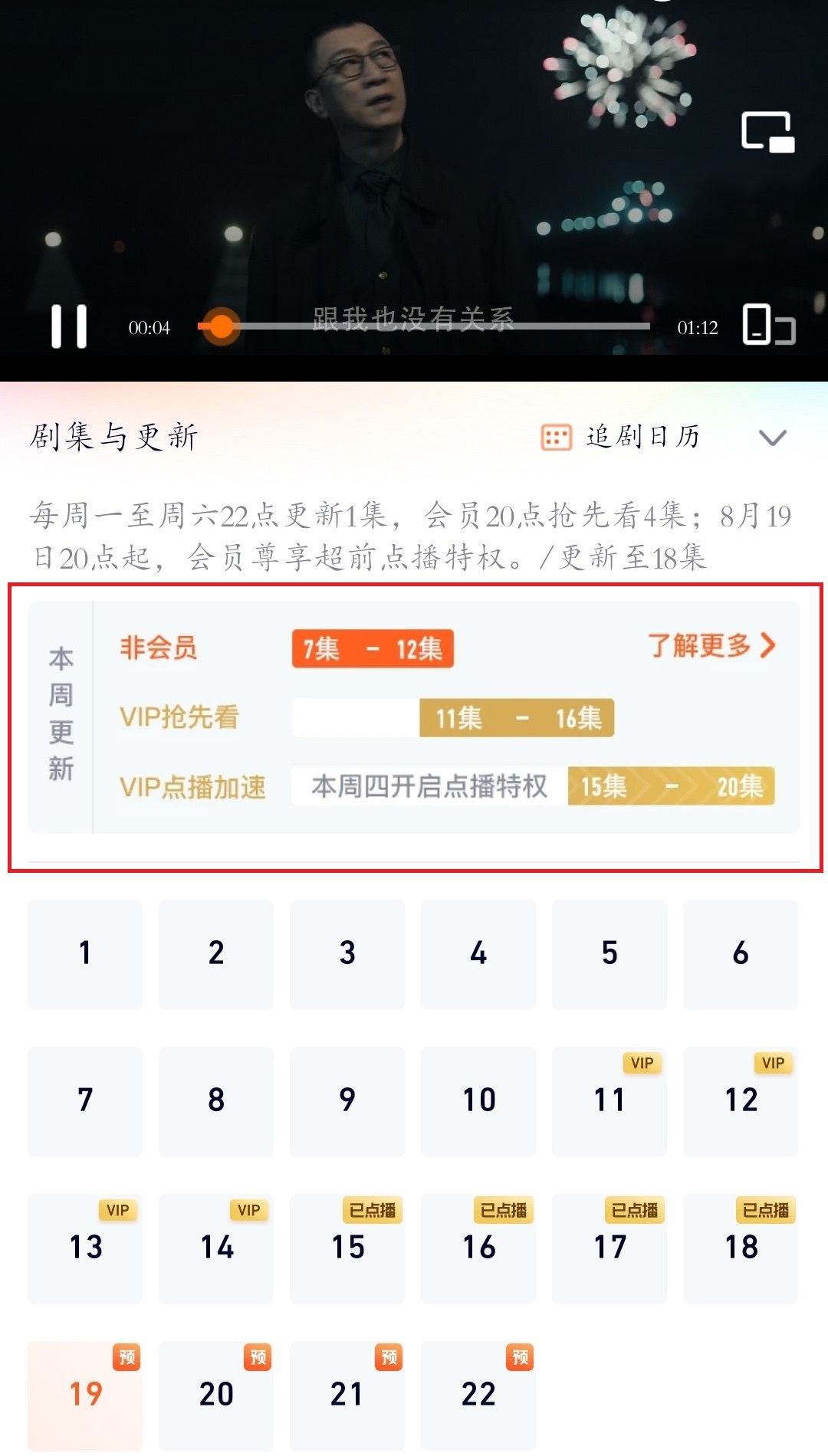Open preview of episode 20
The image size is (828, 1456).
[x=216, y=1395]
